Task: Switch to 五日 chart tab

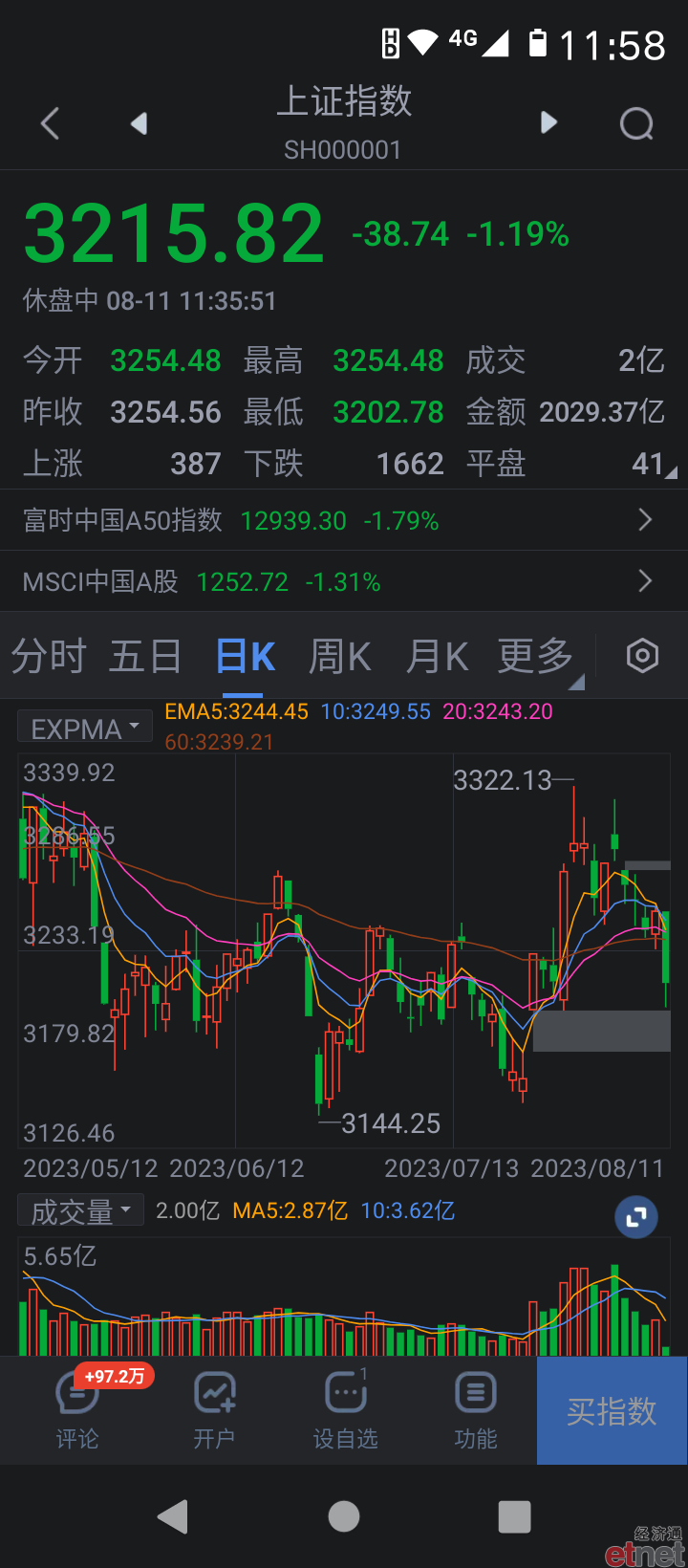Action: pos(145,657)
